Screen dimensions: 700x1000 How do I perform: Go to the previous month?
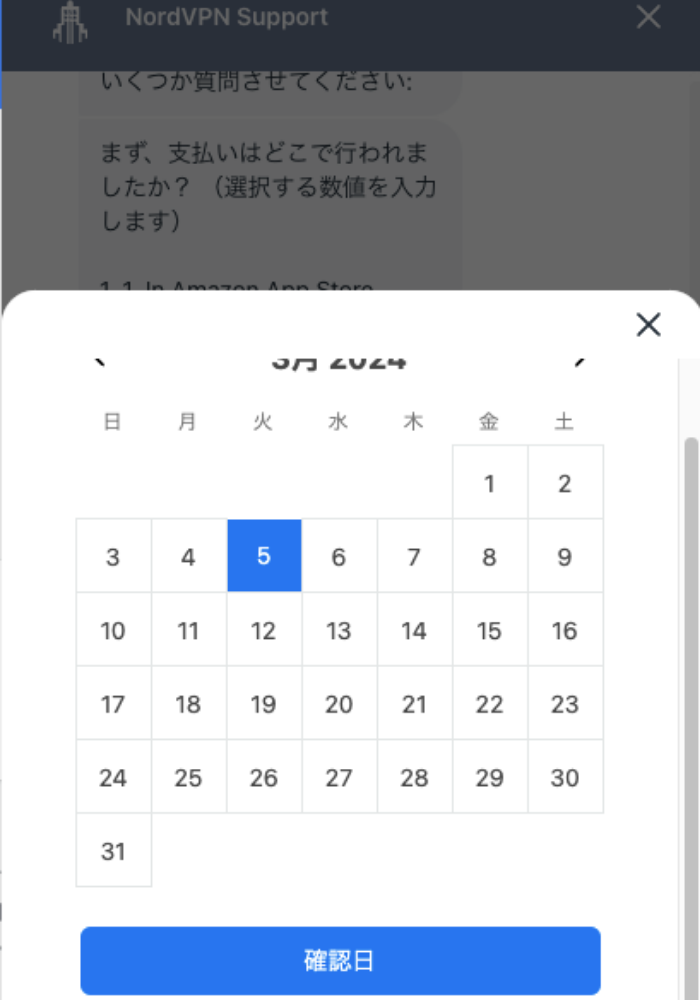click(x=100, y=362)
